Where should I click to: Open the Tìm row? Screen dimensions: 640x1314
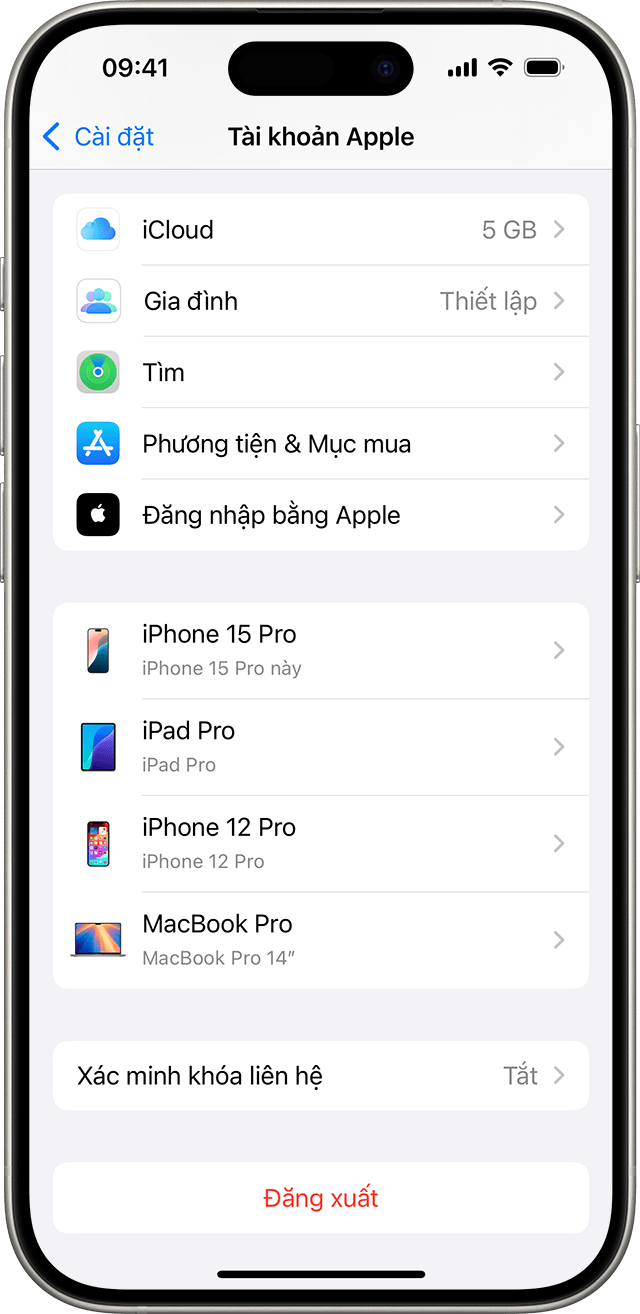(320, 372)
